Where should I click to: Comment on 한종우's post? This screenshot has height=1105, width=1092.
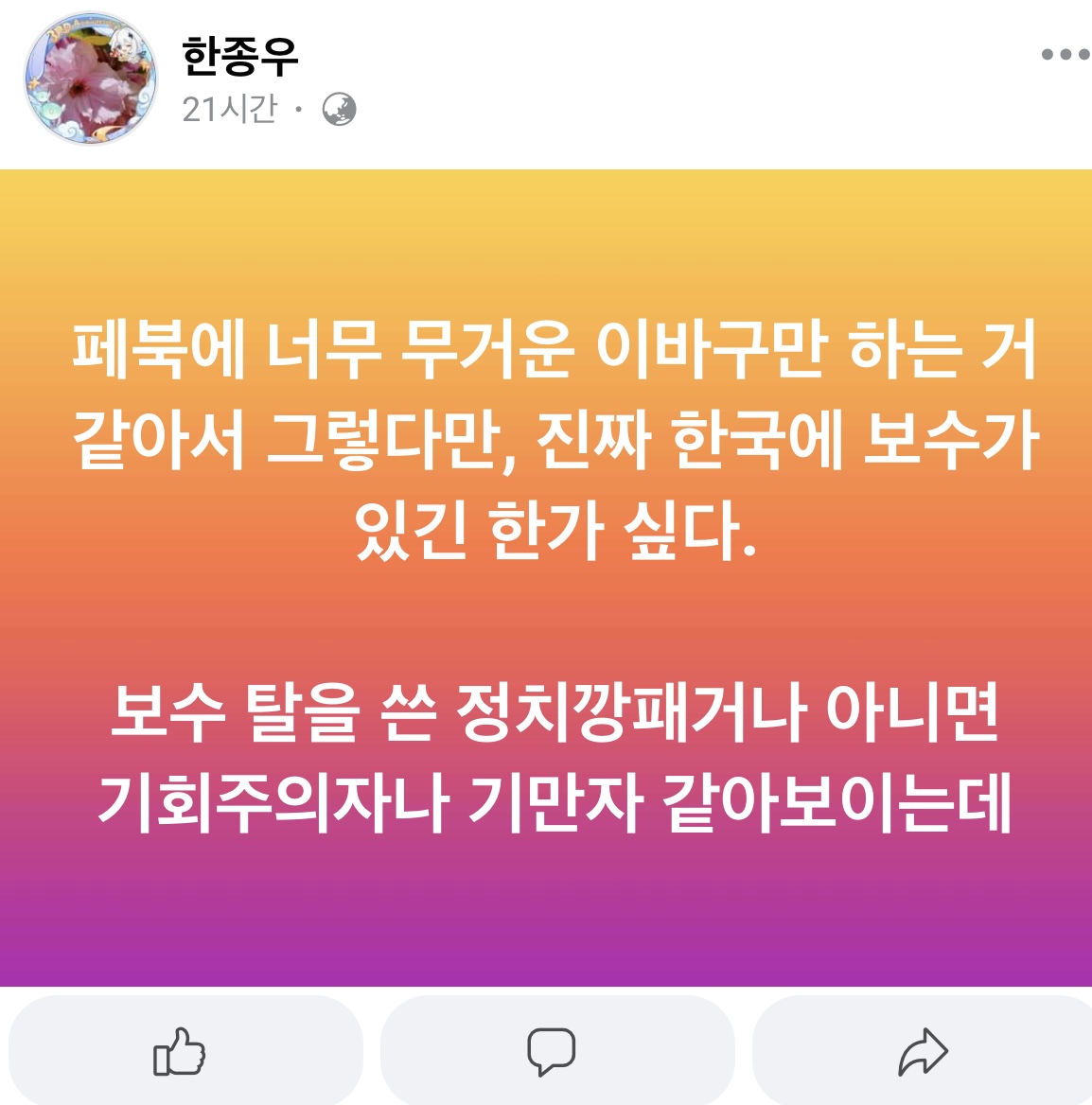(x=551, y=1051)
